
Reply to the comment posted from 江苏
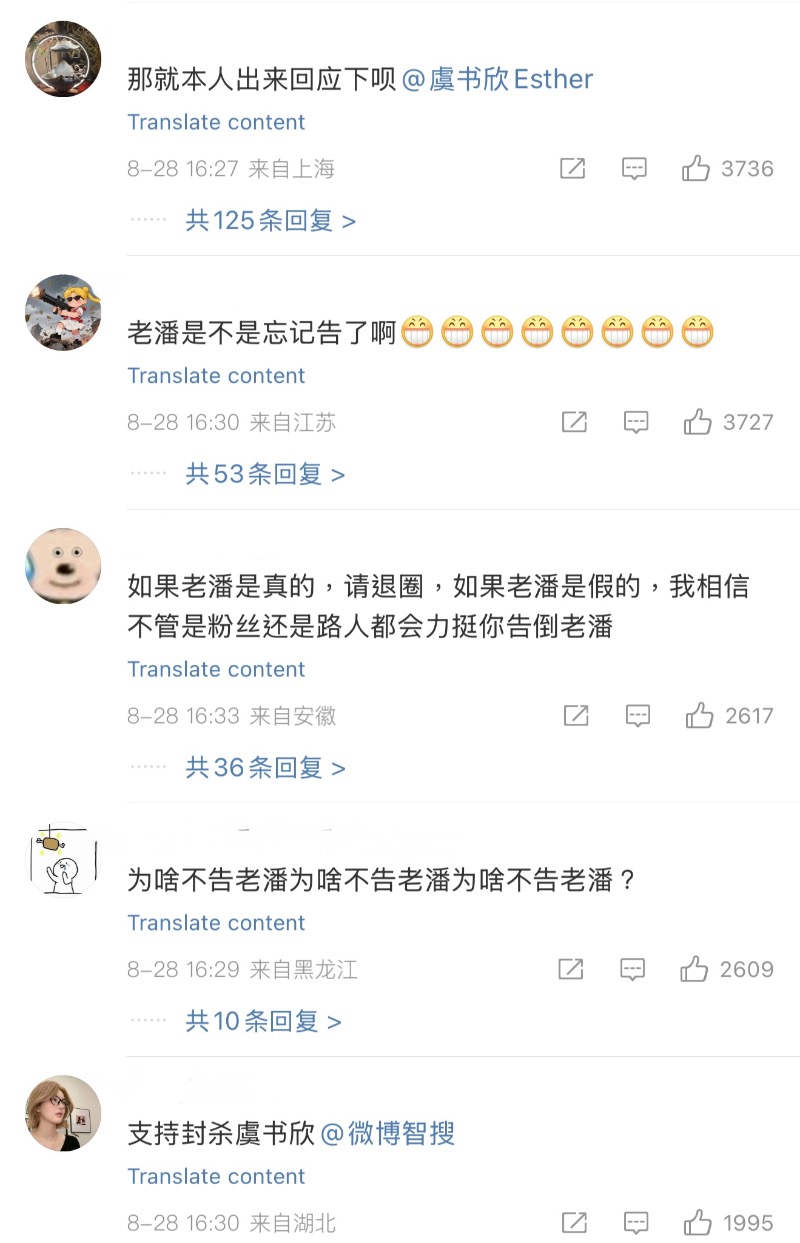(x=636, y=423)
